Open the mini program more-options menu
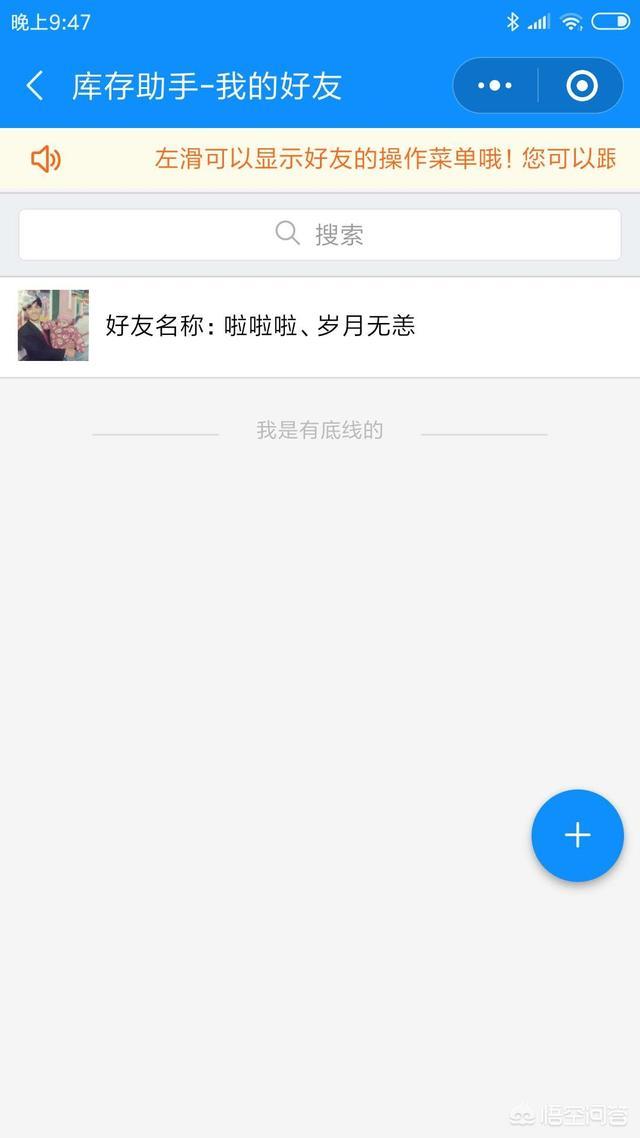 coord(495,86)
